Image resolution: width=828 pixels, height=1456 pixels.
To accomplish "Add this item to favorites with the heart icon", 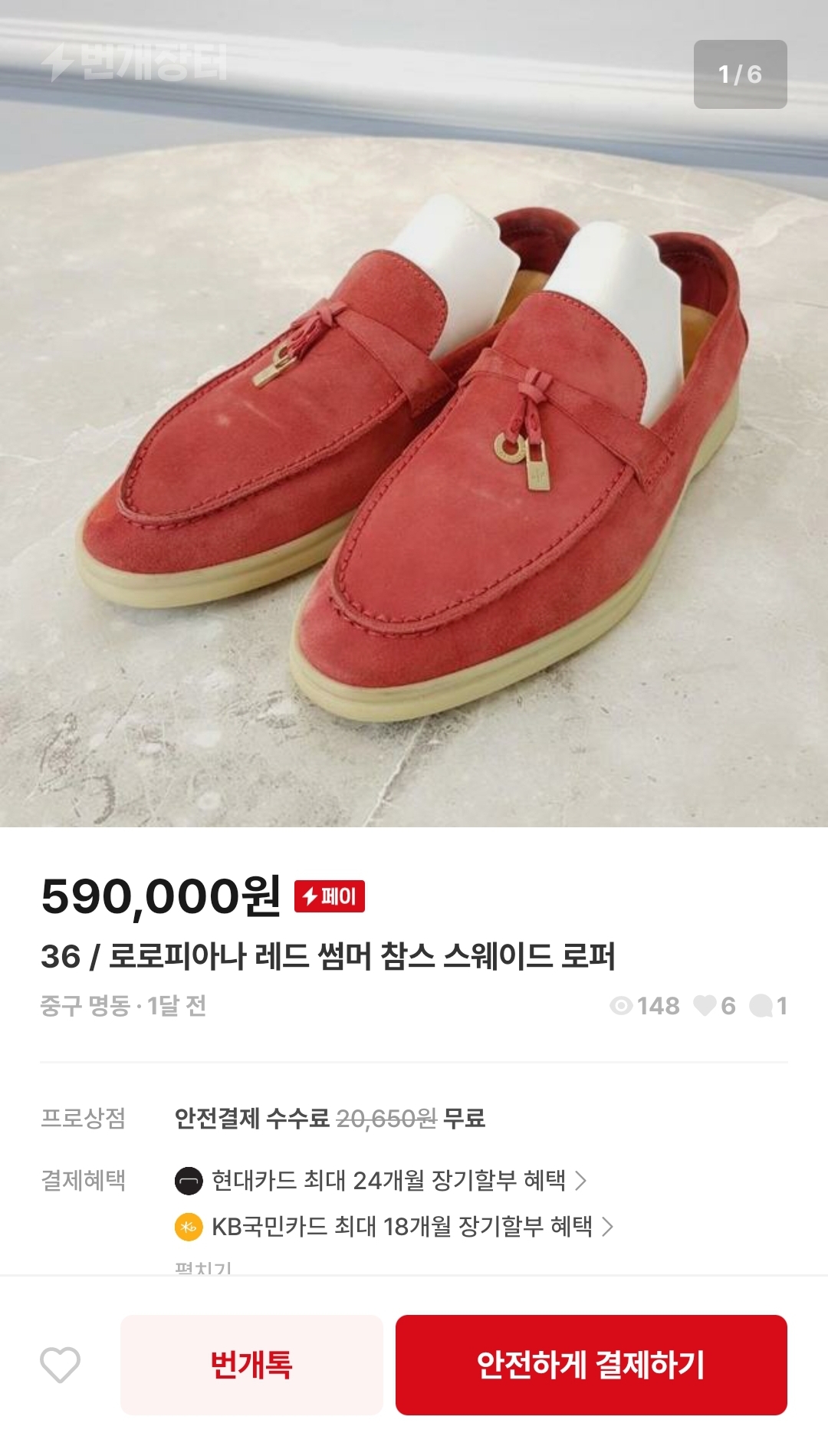I will click(60, 1365).
